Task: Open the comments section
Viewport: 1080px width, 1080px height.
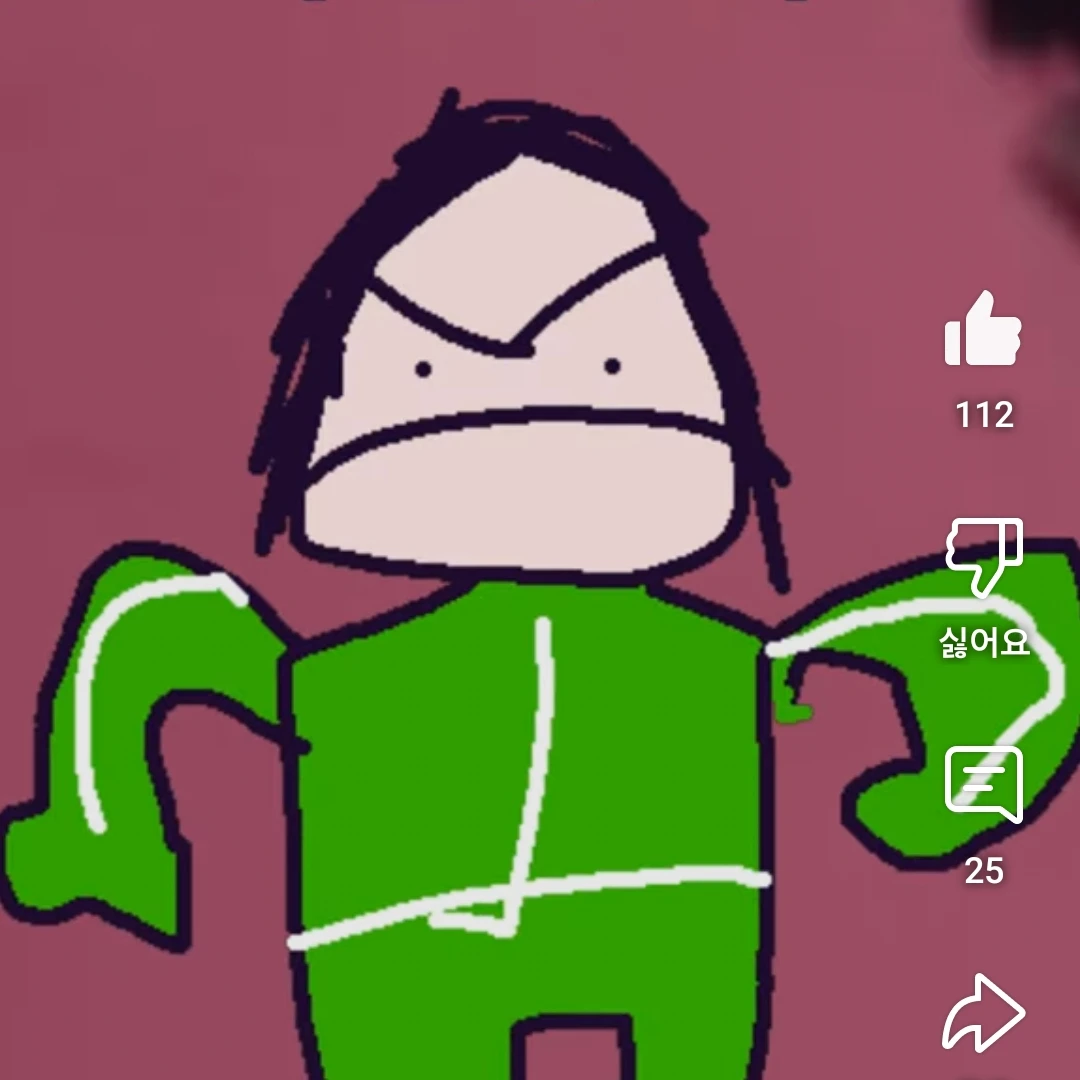Action: tap(984, 783)
